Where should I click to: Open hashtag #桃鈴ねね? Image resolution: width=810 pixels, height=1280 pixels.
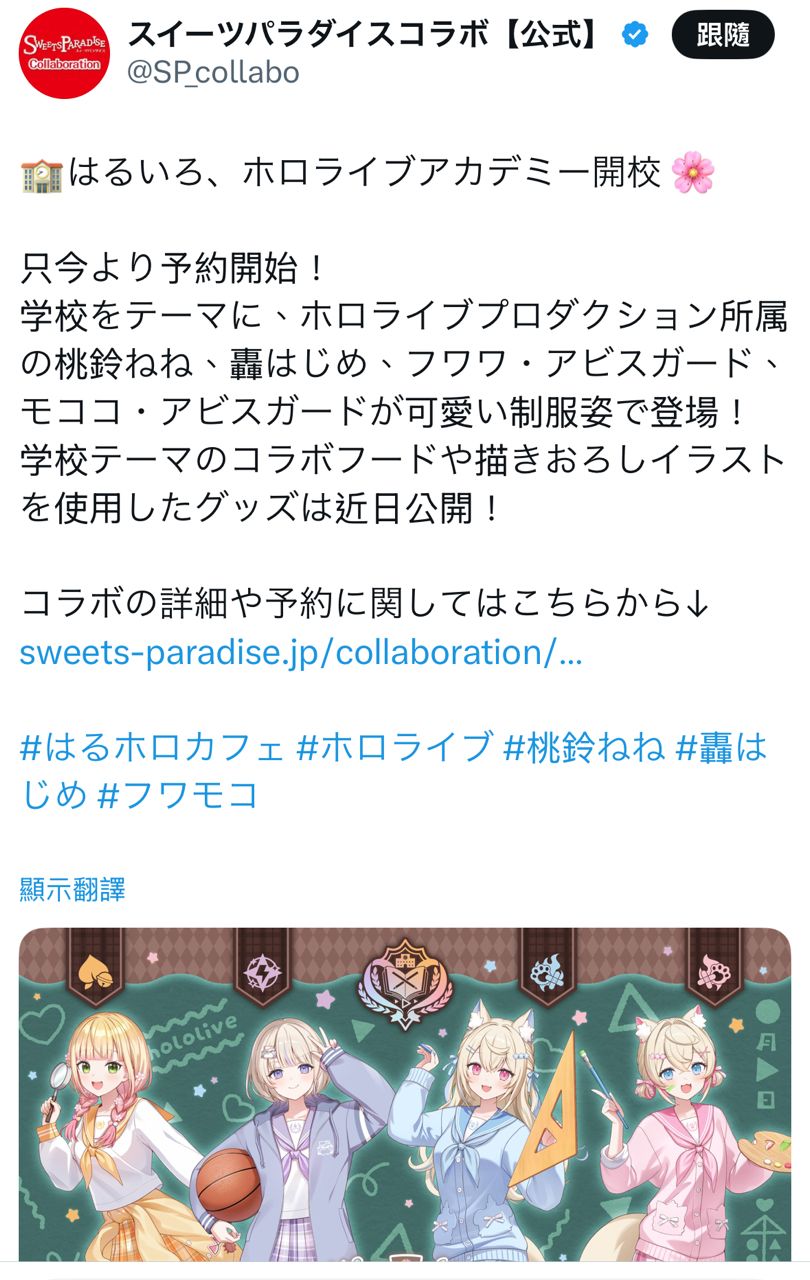click(x=584, y=746)
